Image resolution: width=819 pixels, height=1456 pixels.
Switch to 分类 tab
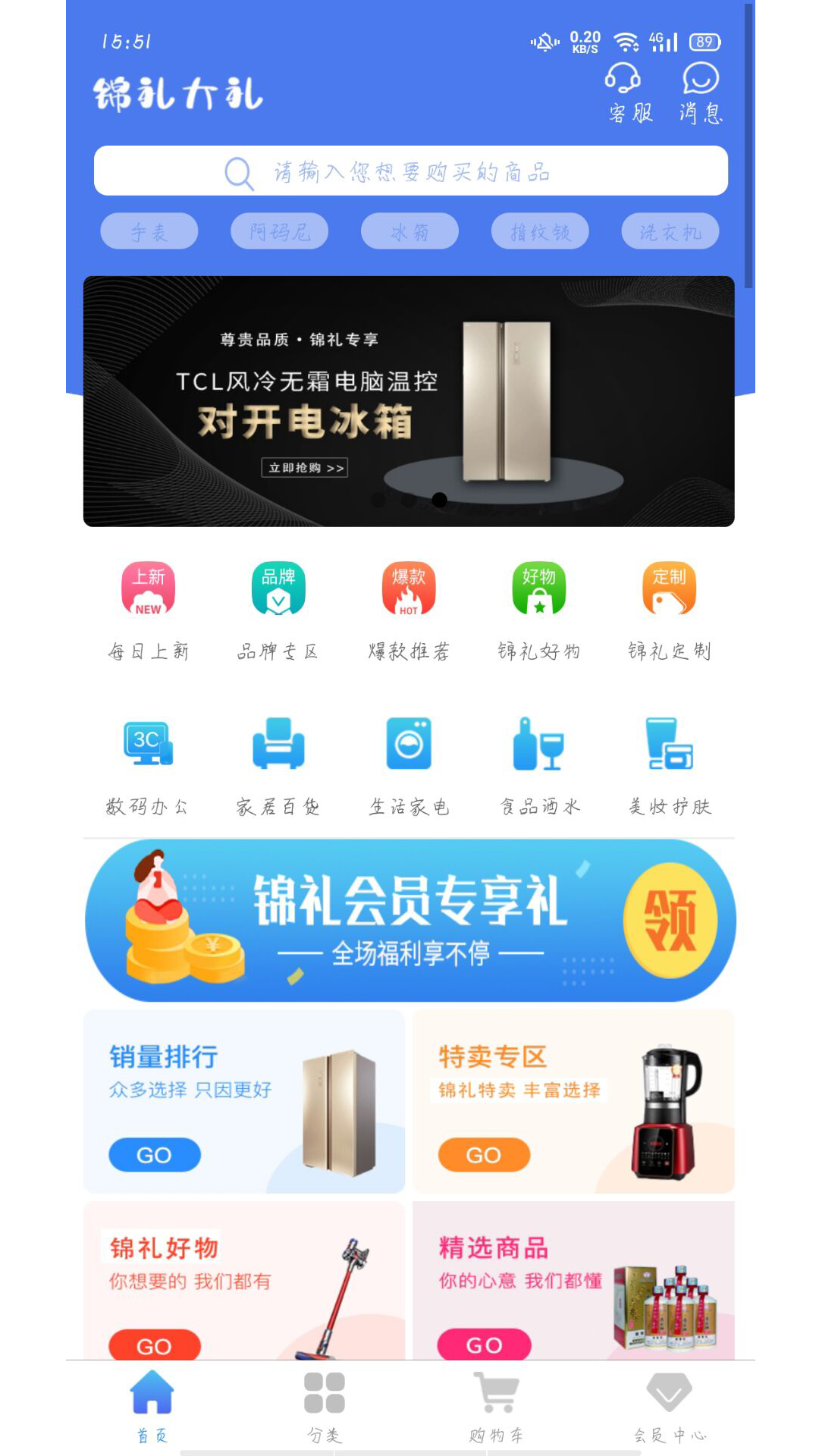(325, 1407)
